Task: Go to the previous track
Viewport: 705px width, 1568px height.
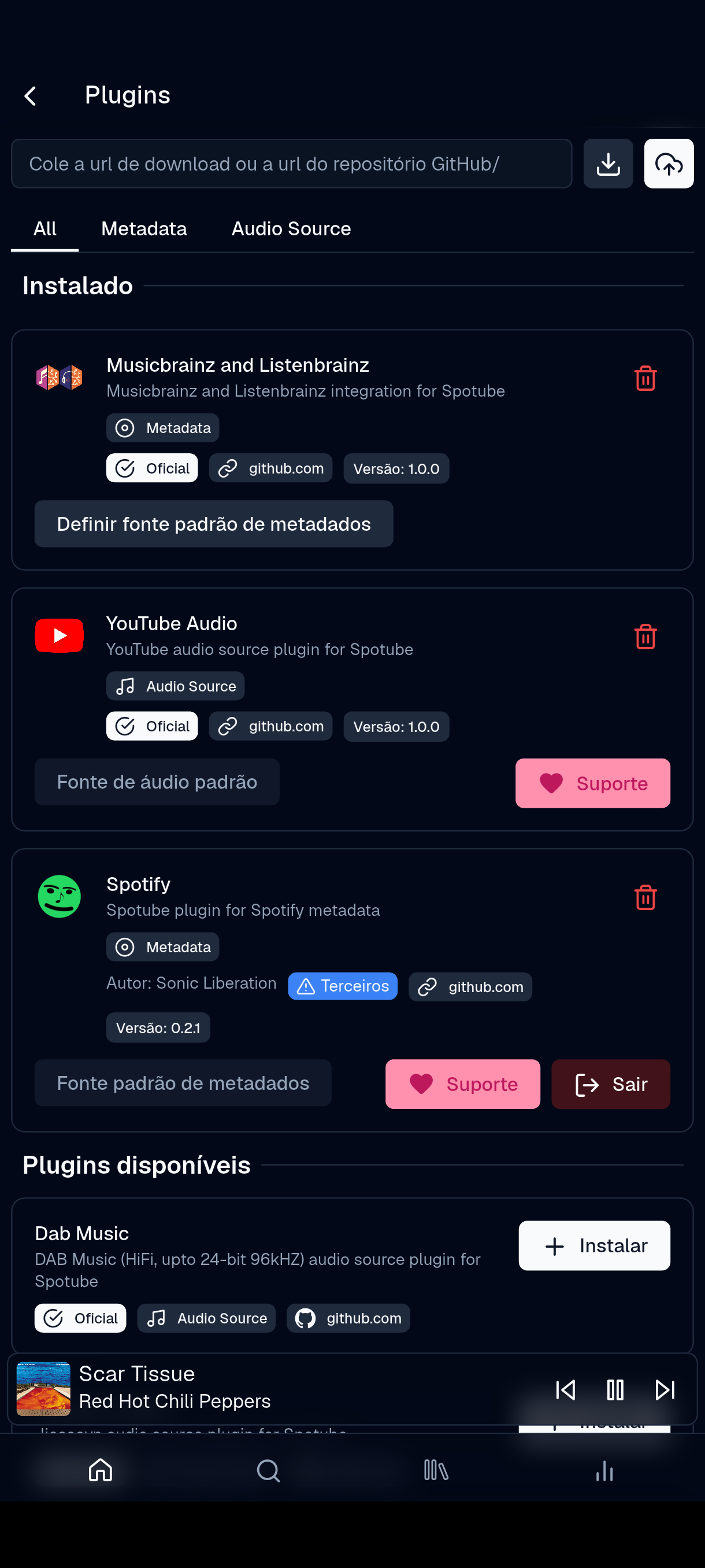Action: click(565, 1390)
